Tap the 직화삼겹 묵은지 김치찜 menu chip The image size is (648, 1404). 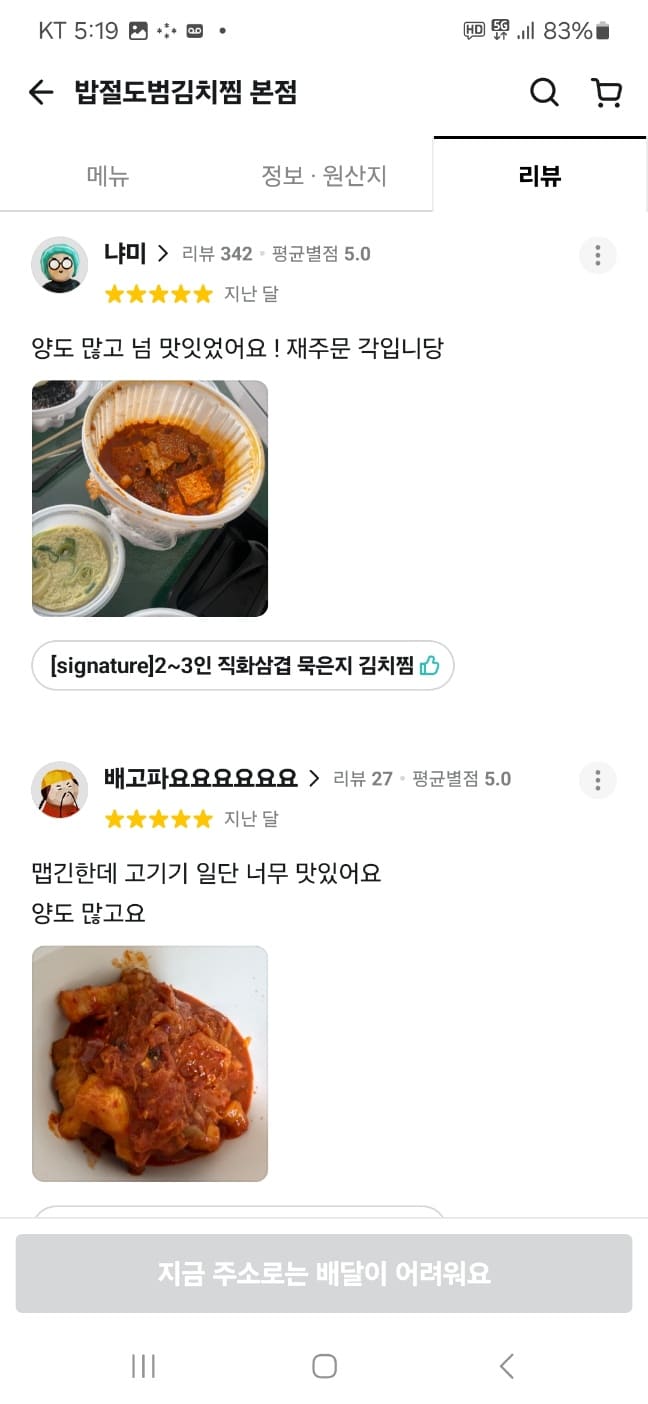coord(243,666)
